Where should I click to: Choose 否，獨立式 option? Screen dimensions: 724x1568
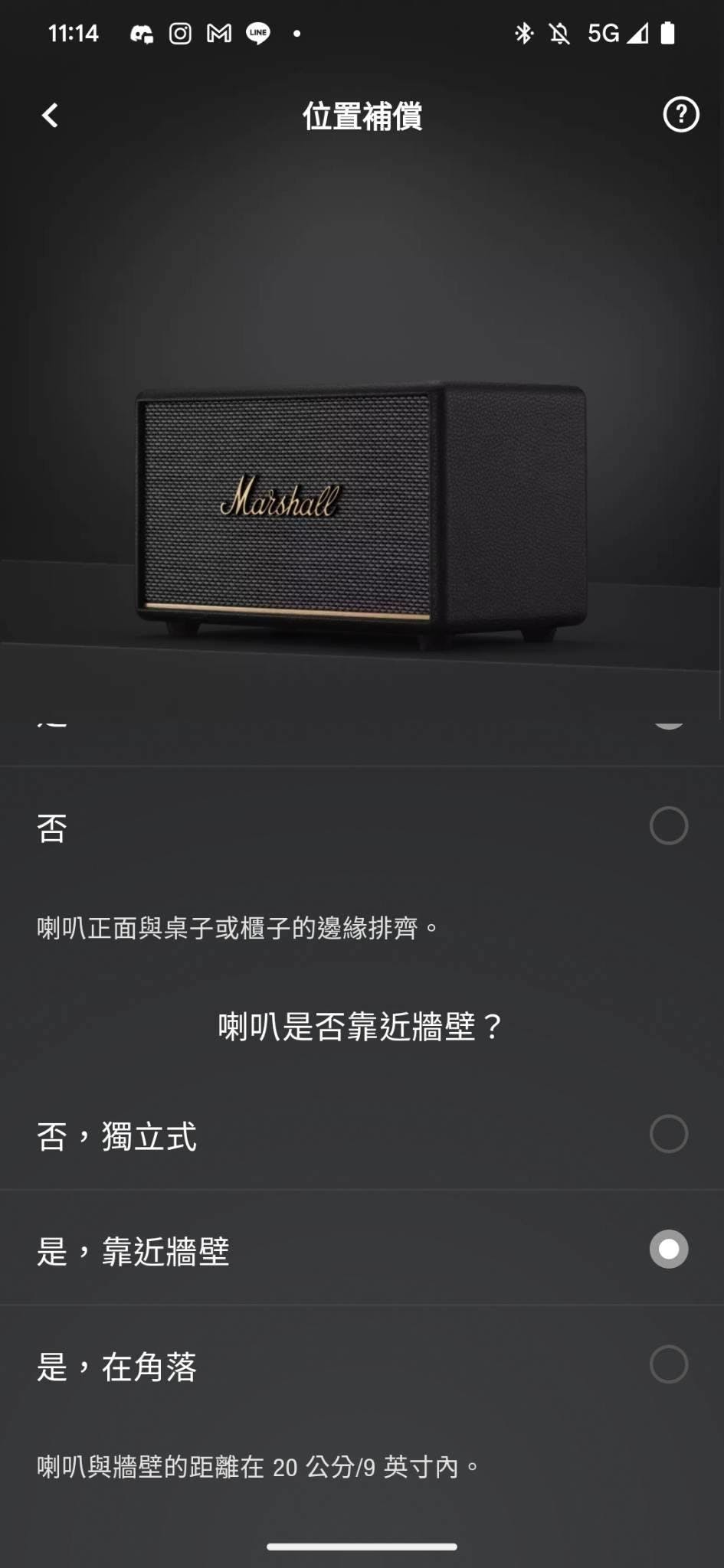[668, 1134]
